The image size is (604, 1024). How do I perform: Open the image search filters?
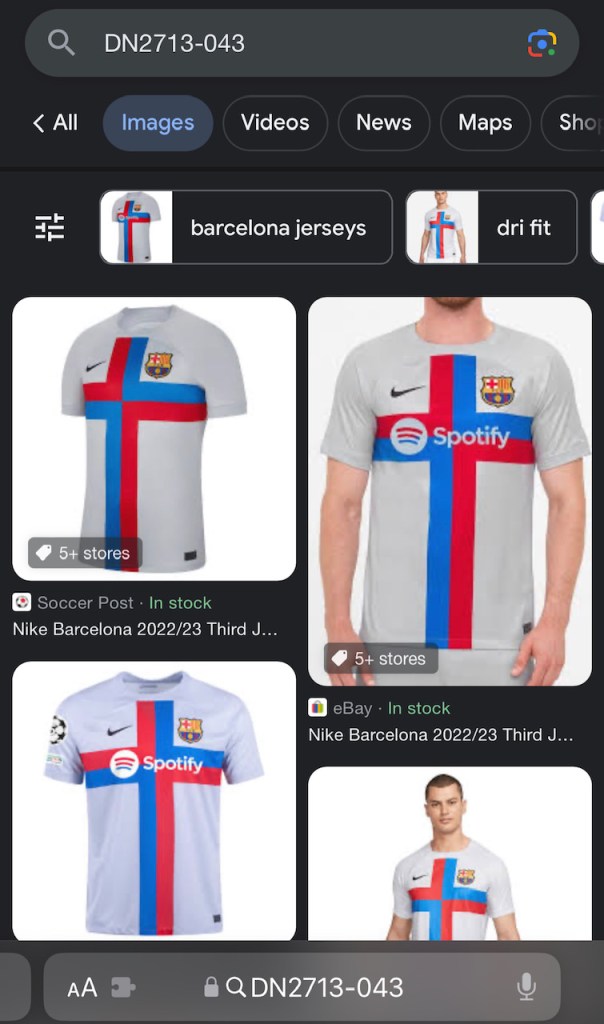(50, 228)
